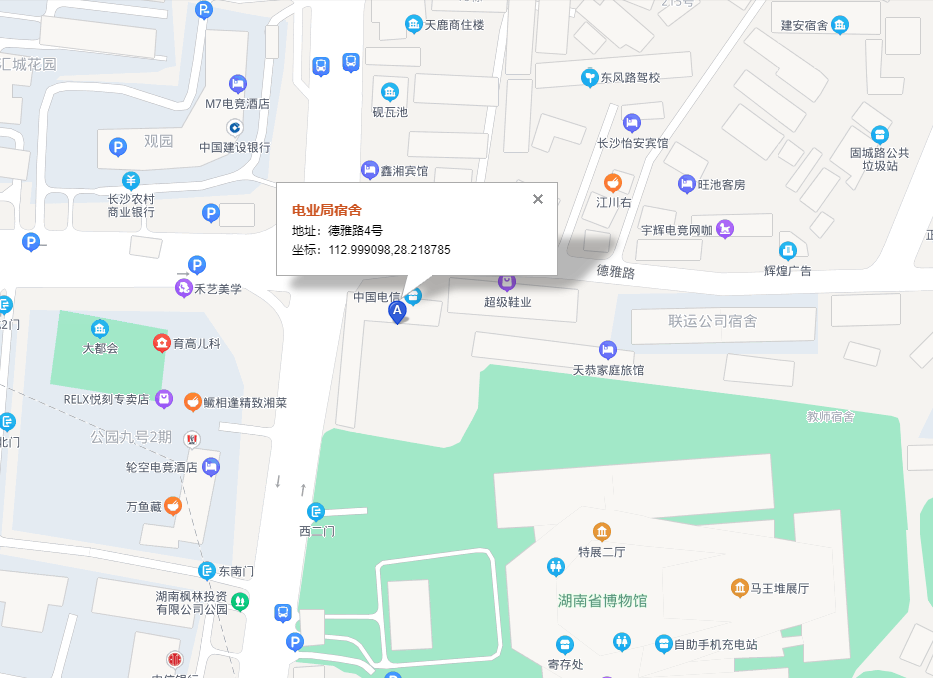Select the 马王堆展厅 marker

pos(739,587)
